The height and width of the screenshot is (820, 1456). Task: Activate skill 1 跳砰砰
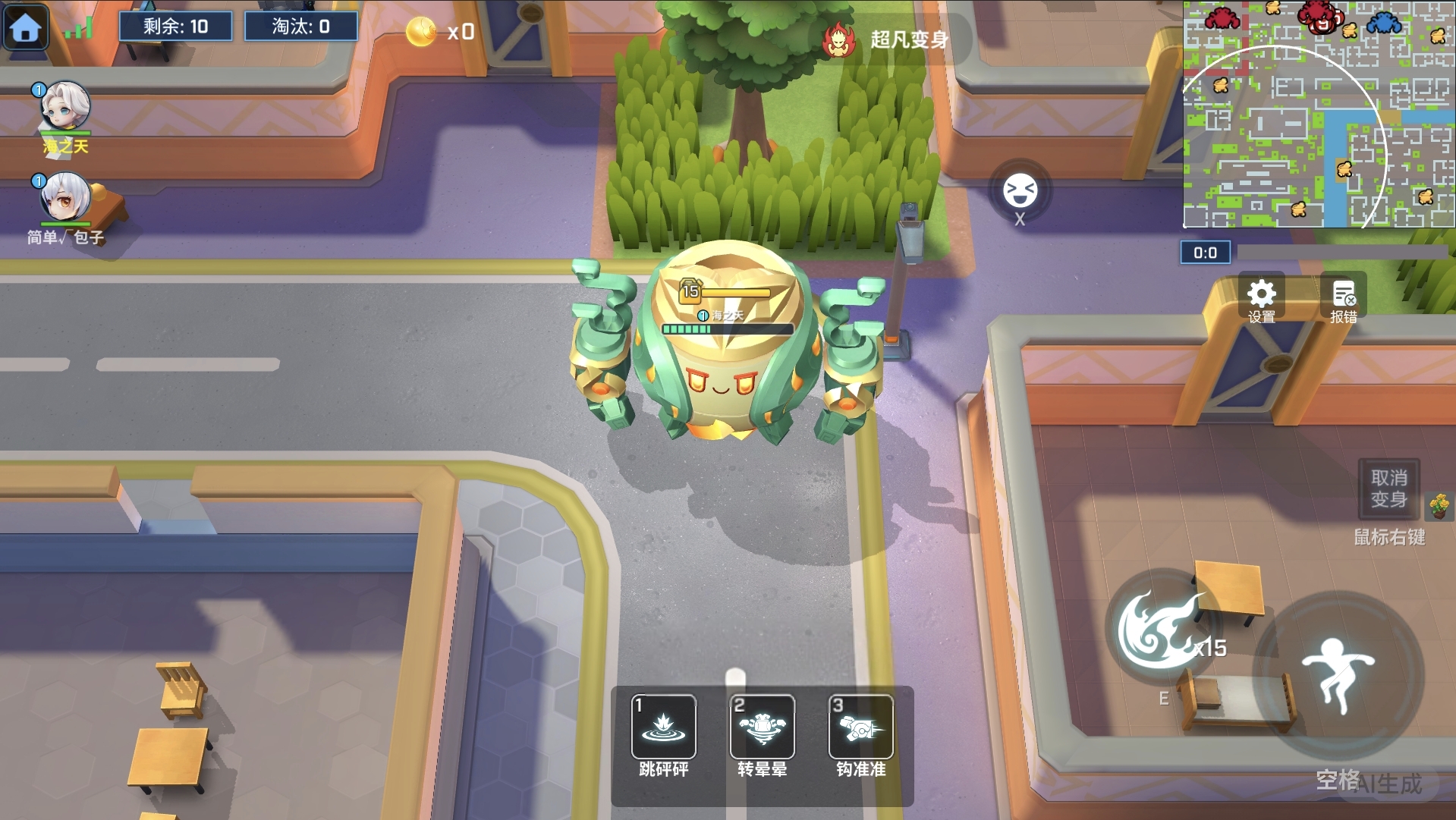click(664, 727)
